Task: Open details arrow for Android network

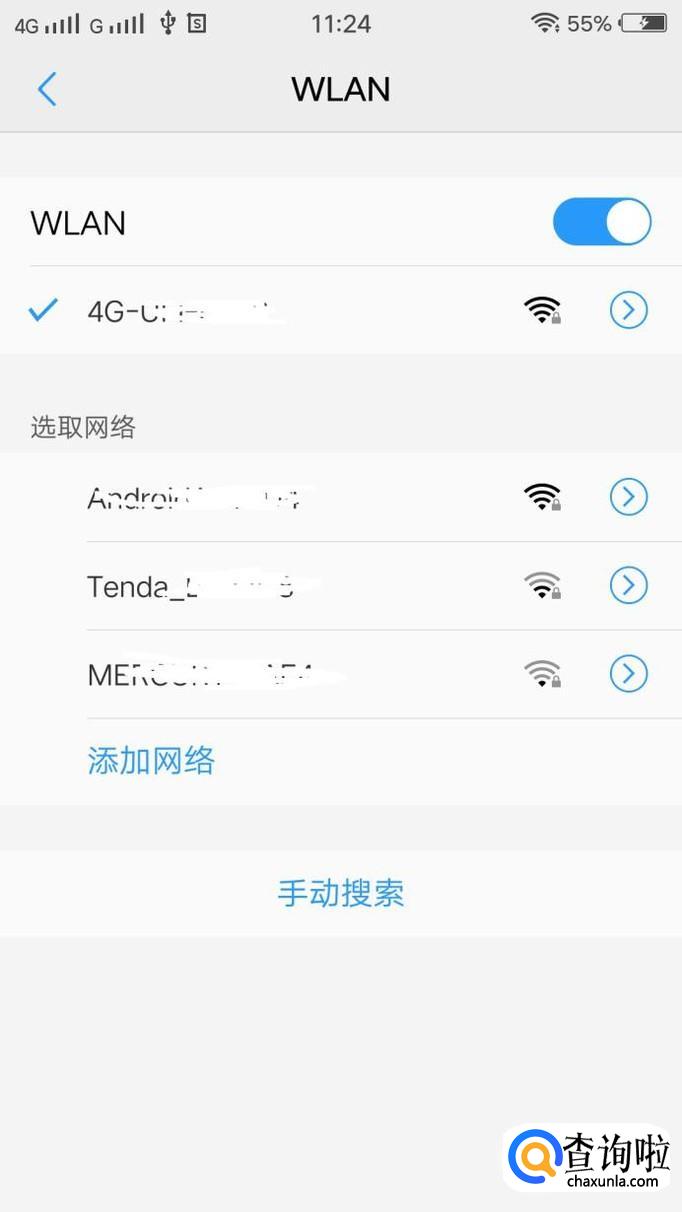Action: 628,497
